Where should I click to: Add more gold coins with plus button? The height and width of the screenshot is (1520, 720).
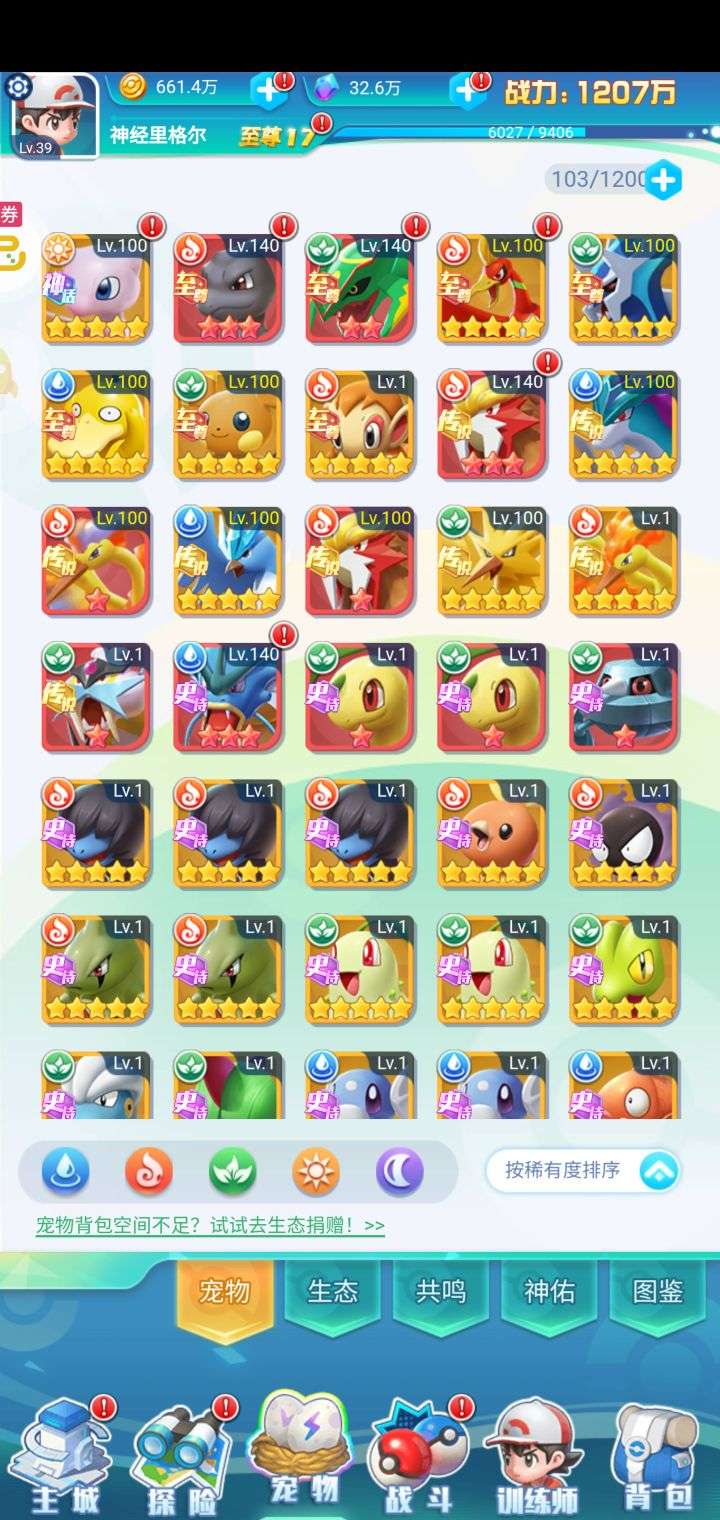click(268, 90)
